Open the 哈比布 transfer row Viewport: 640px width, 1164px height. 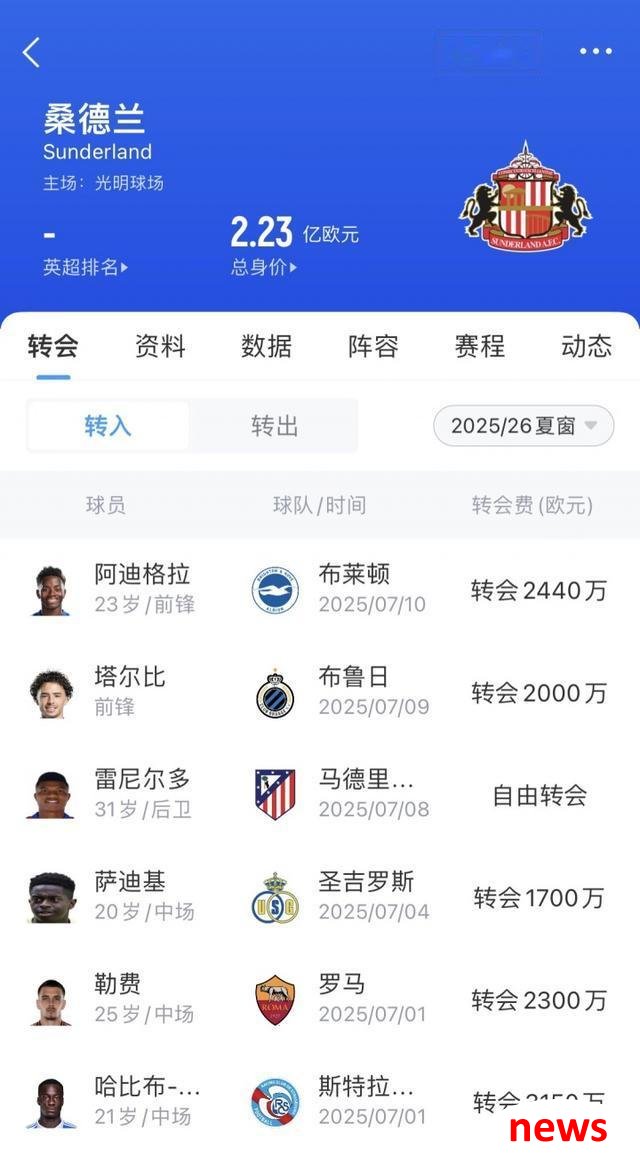pos(320,1102)
